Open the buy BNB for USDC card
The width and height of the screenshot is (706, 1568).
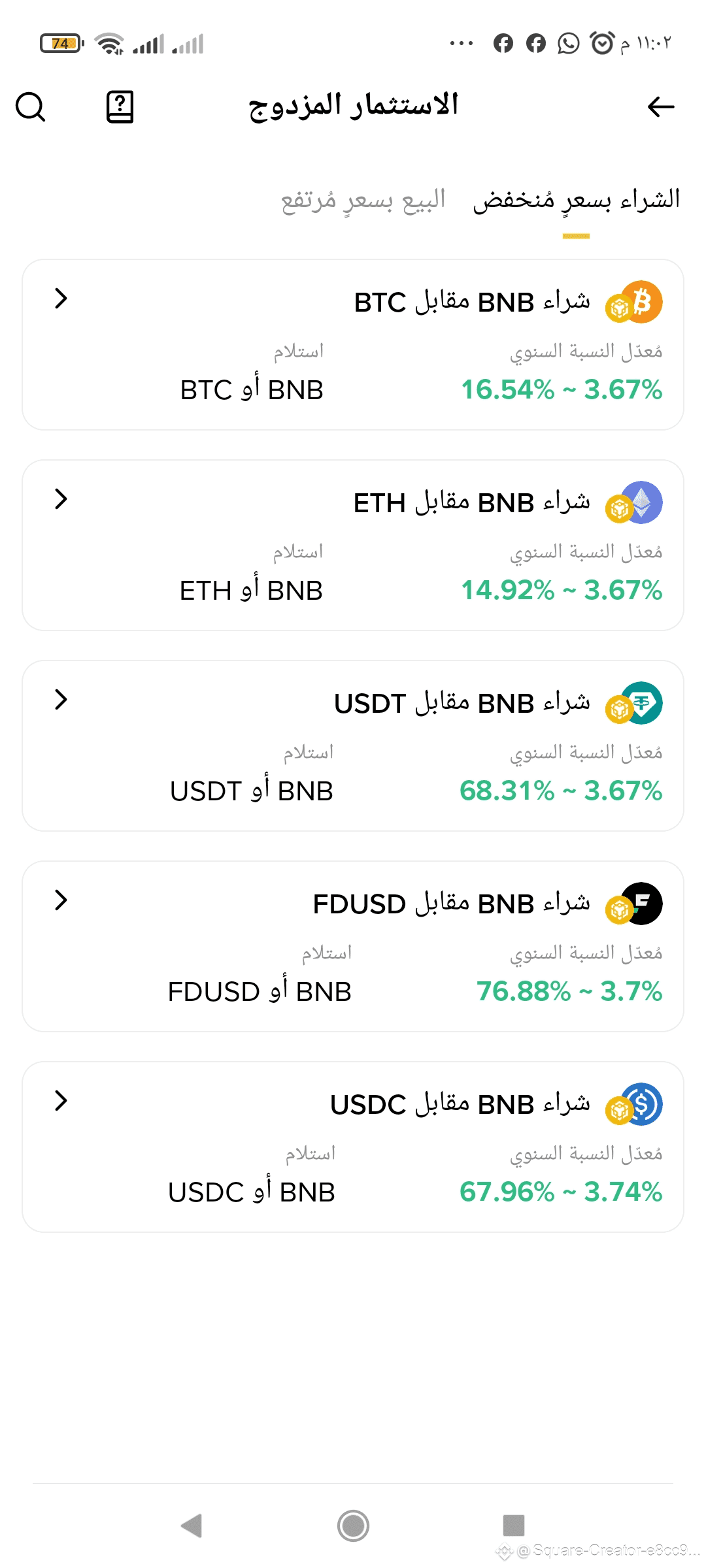(x=353, y=1147)
